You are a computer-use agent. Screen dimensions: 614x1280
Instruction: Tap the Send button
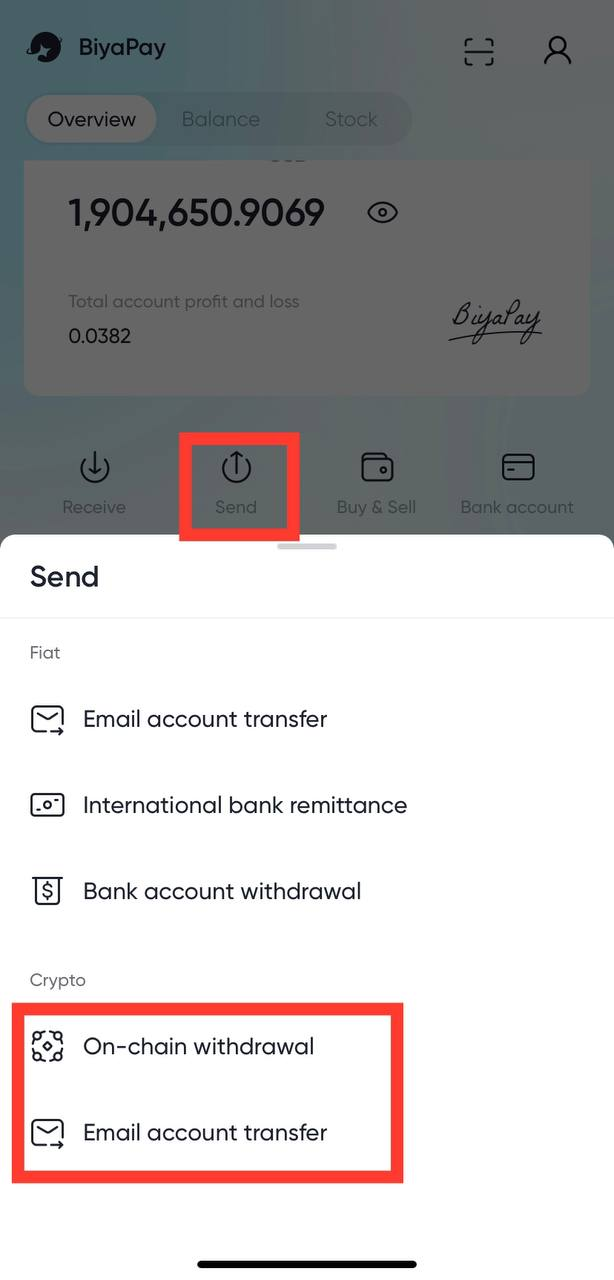236,482
